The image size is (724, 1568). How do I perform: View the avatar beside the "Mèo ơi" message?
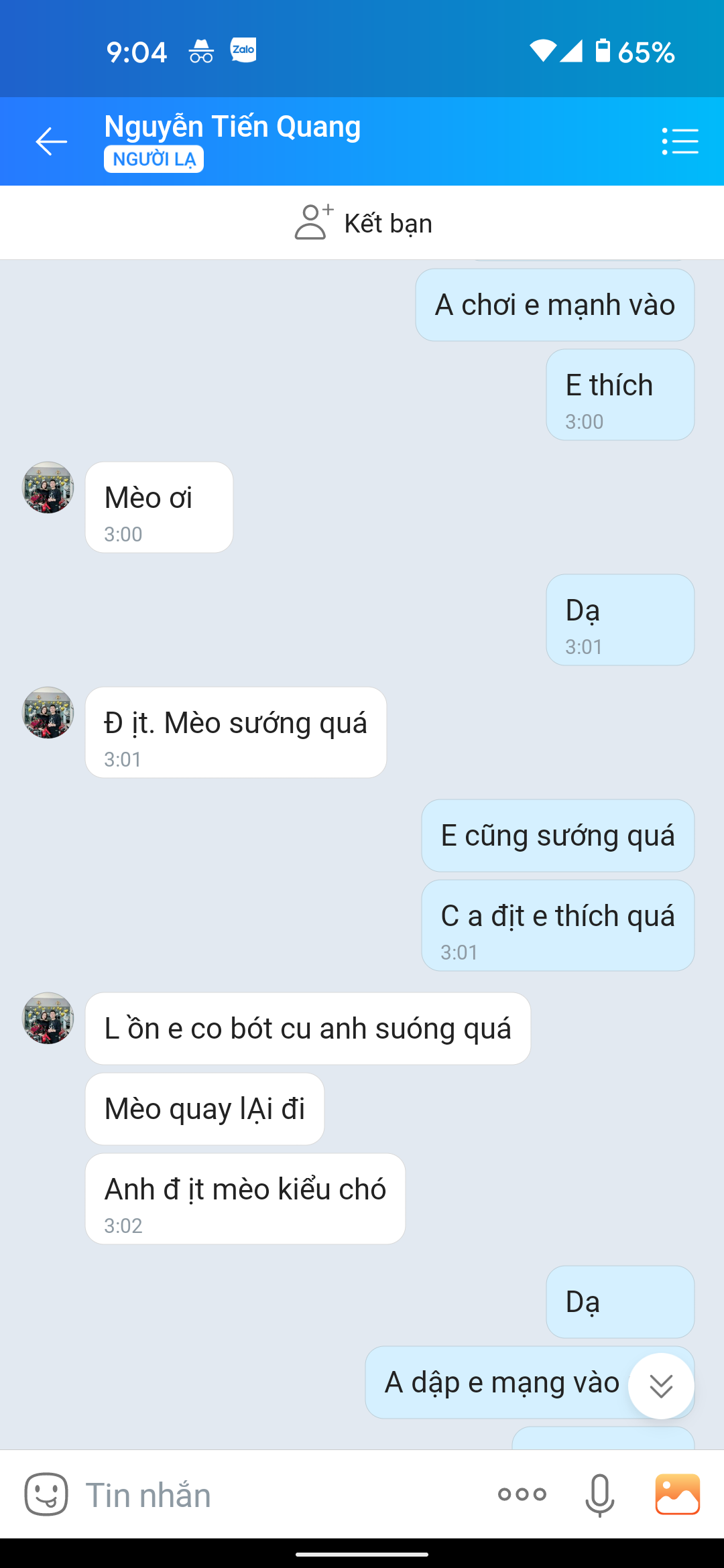click(48, 488)
